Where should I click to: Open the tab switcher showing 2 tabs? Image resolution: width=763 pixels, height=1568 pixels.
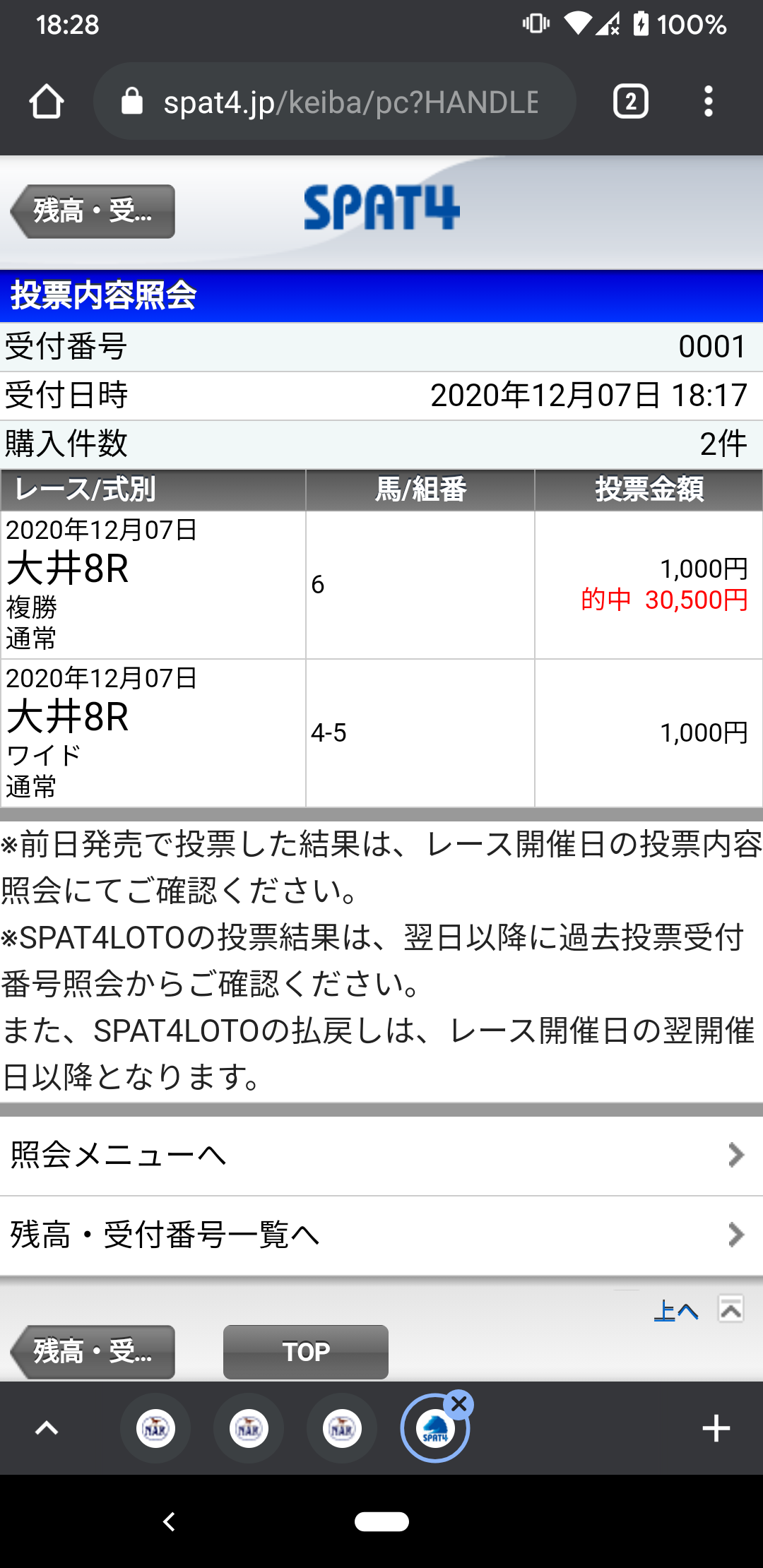(x=630, y=102)
